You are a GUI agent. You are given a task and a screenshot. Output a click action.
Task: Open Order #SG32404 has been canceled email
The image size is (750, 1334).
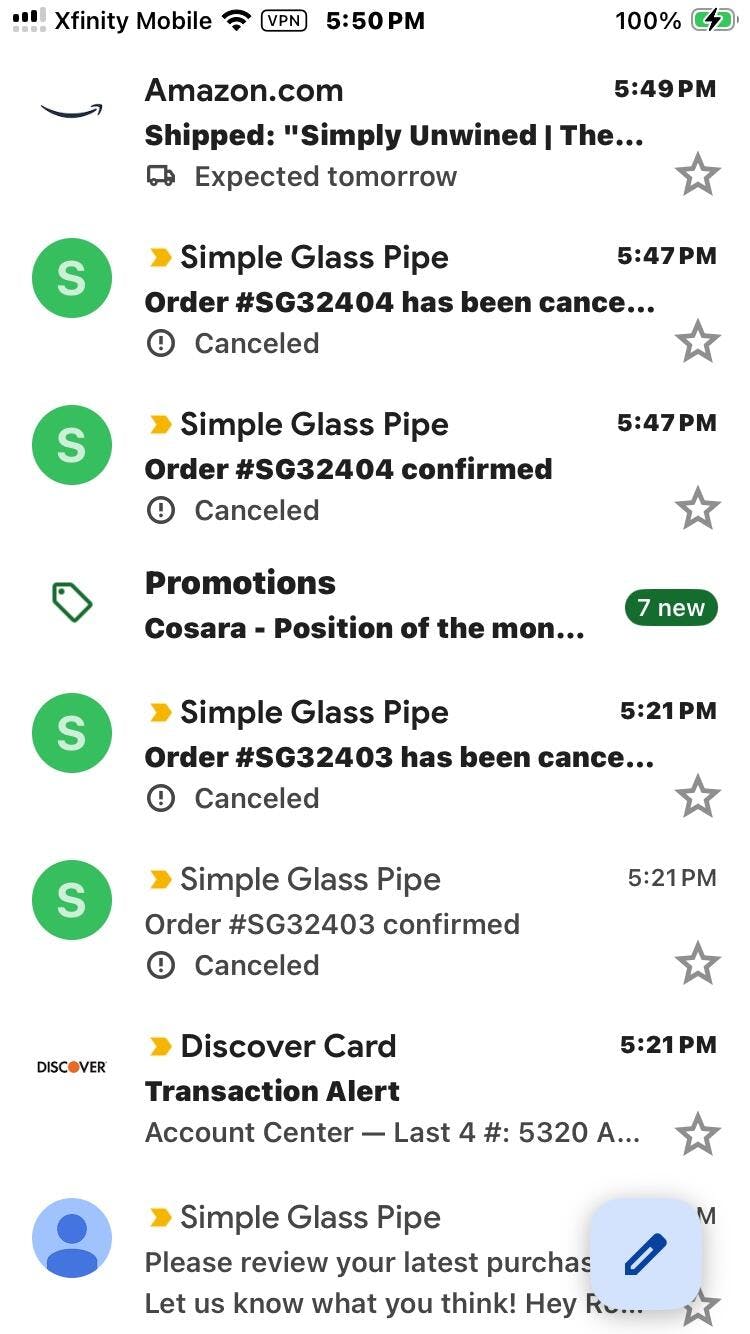point(398,302)
